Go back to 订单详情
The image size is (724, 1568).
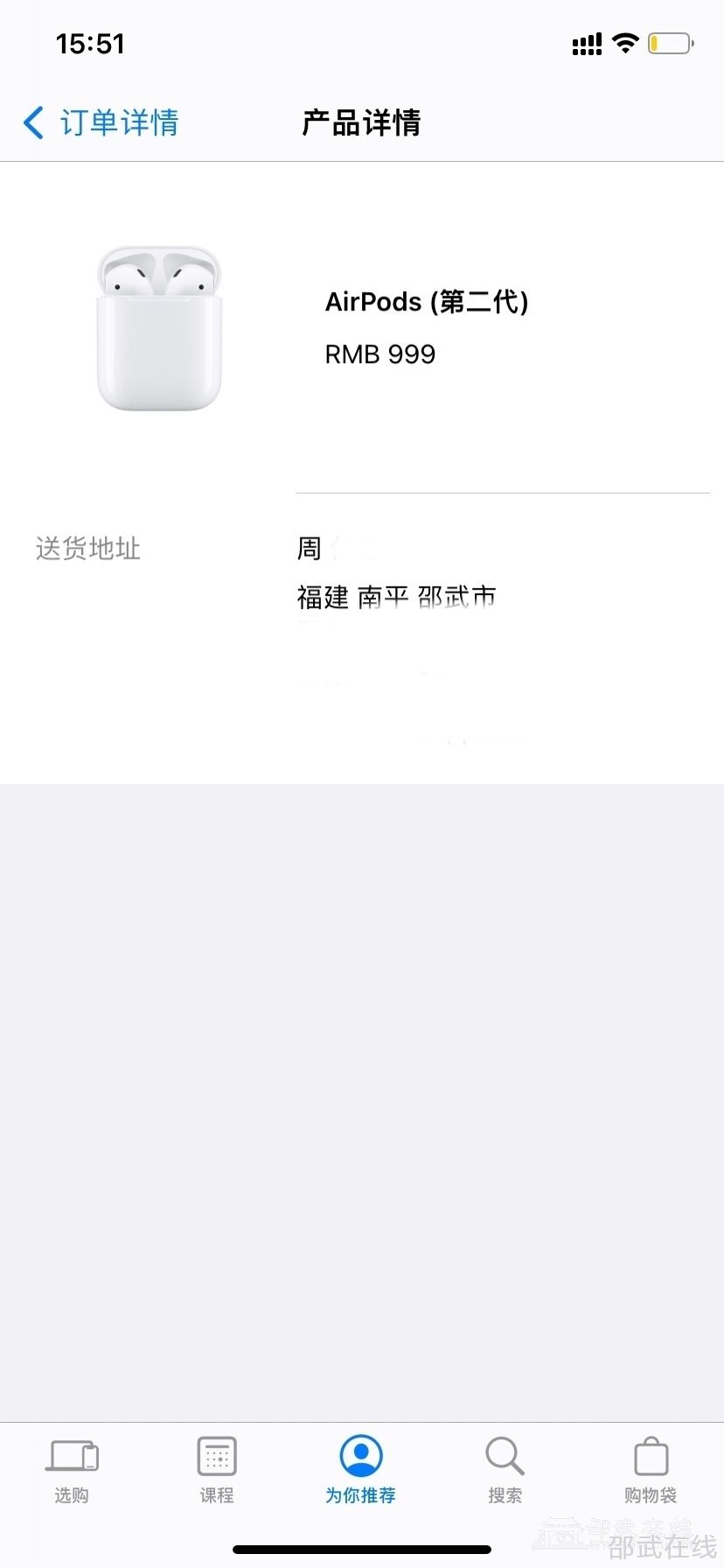(x=101, y=122)
